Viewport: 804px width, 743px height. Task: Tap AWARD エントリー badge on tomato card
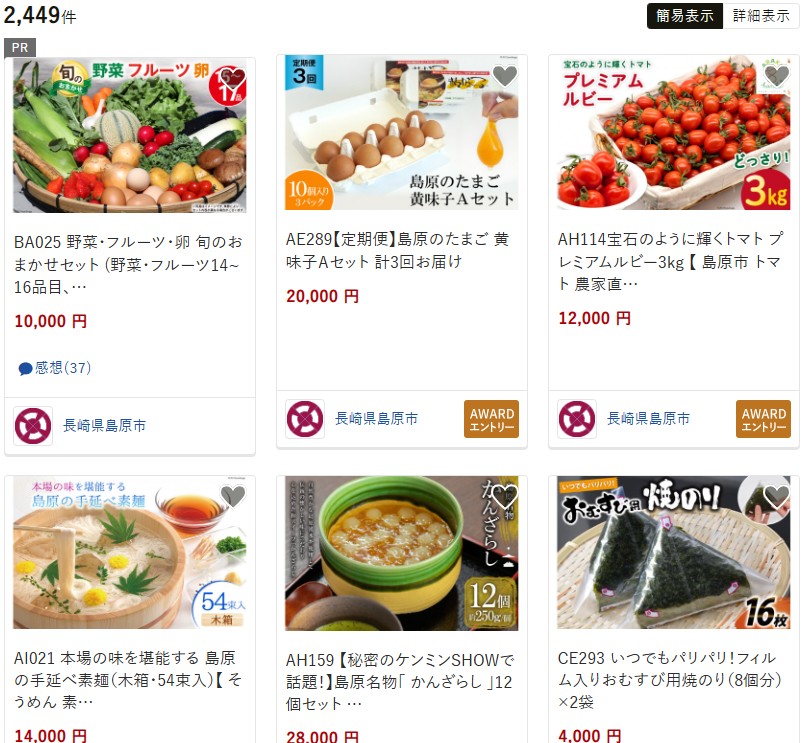(763, 420)
